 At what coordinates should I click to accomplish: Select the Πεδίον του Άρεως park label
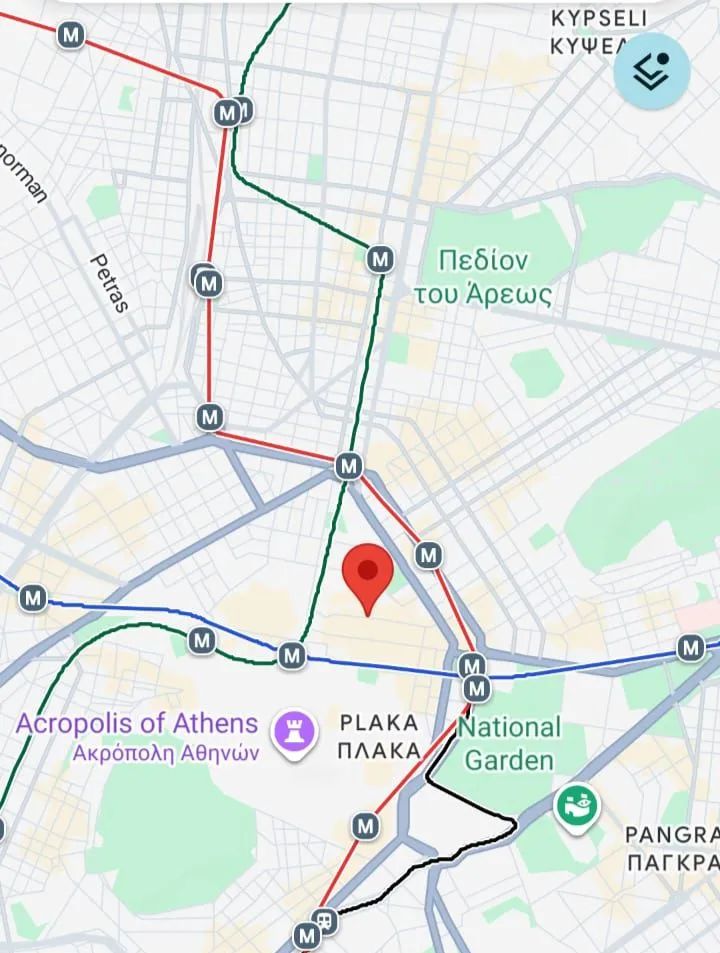(495, 278)
